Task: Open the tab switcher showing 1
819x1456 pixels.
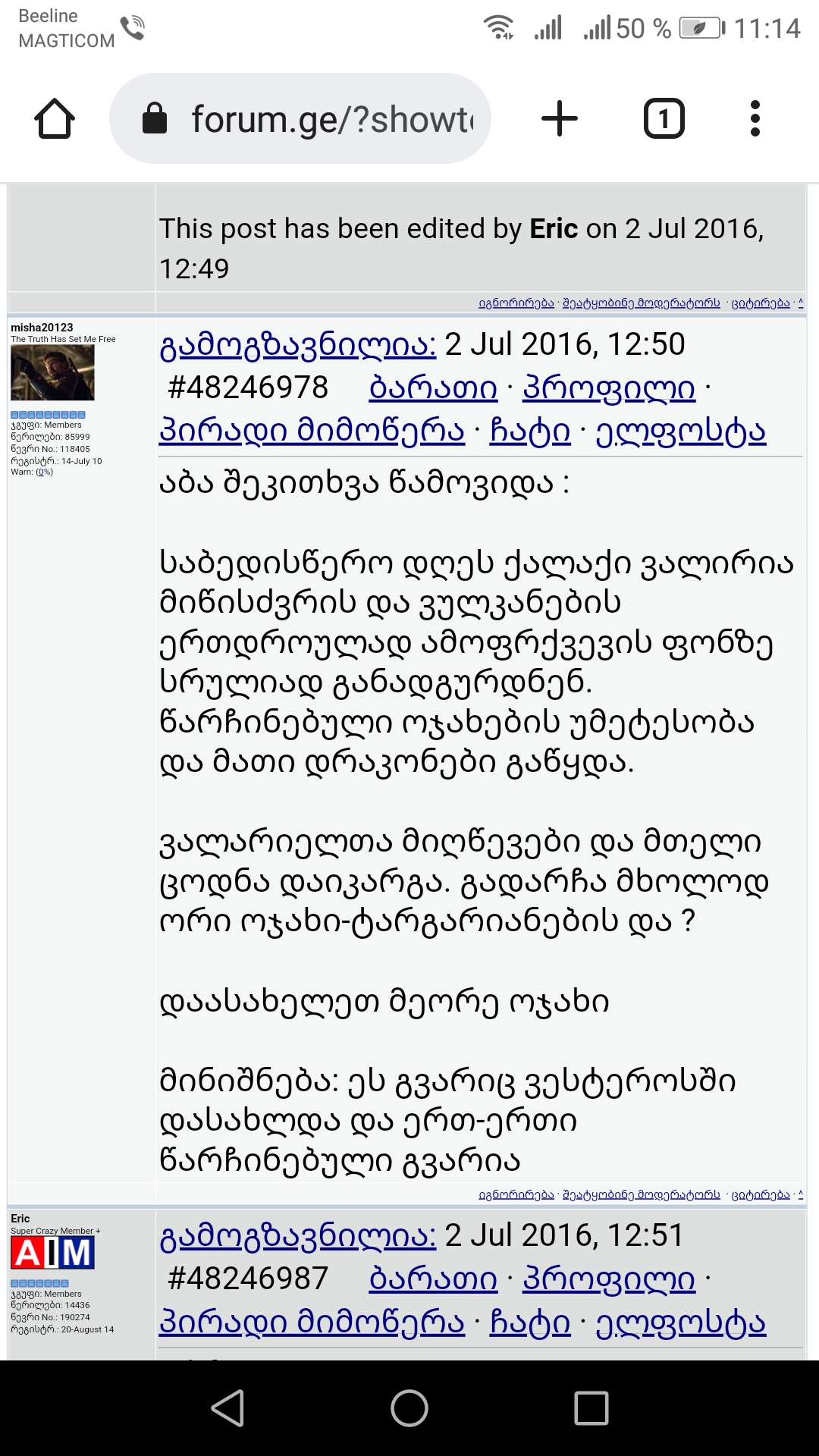Action: tap(664, 119)
